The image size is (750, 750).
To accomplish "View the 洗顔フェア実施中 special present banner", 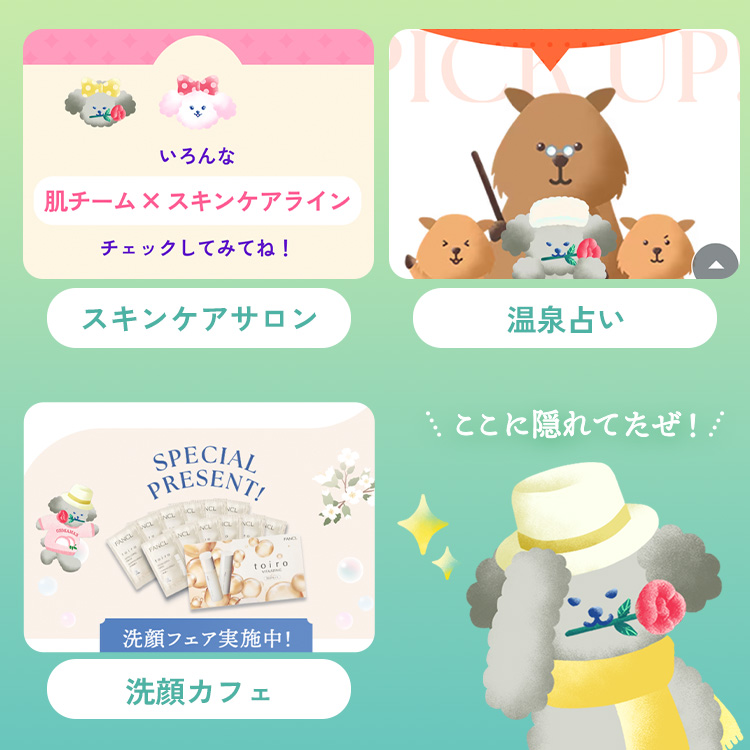I will pyautogui.click(x=199, y=527).
